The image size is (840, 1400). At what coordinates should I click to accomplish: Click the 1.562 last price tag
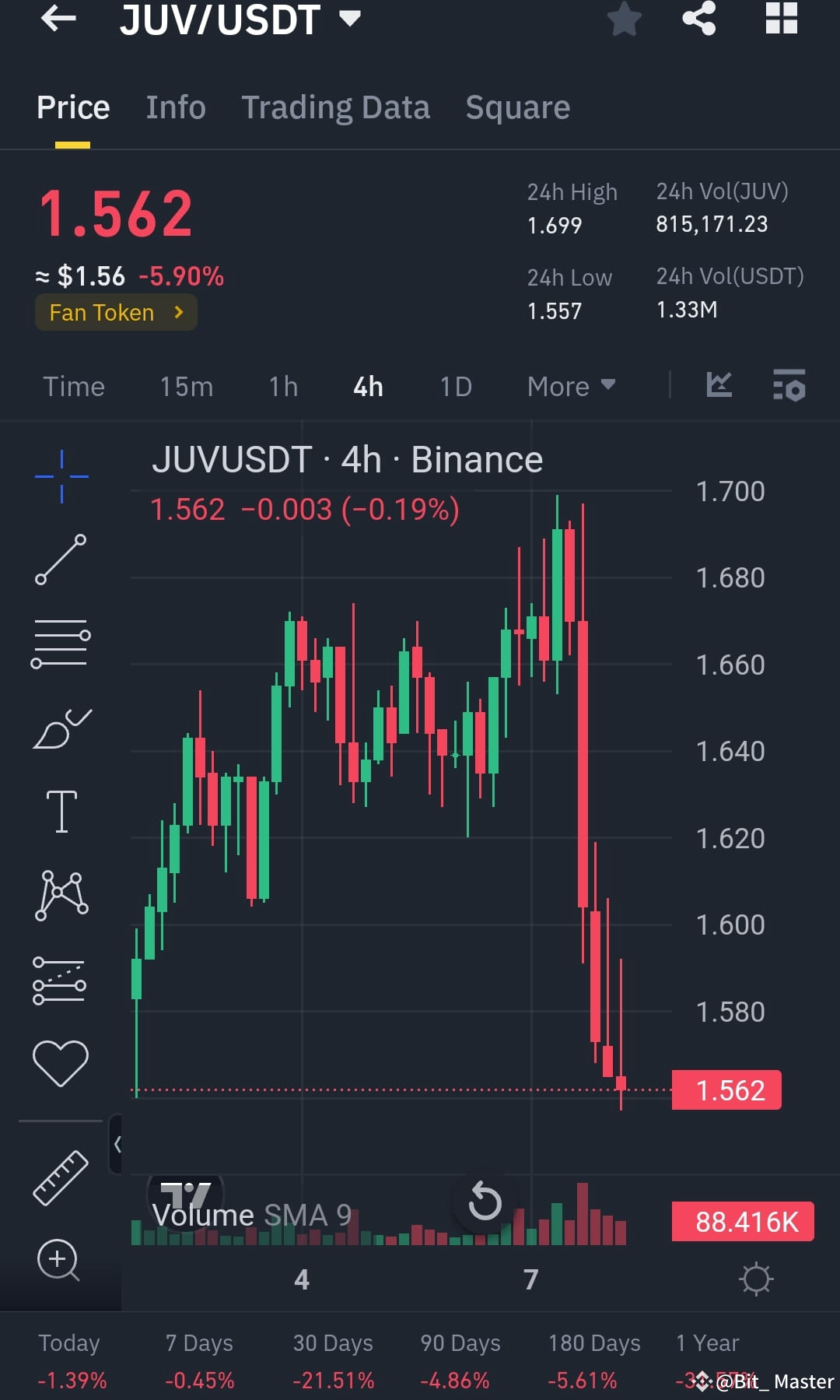[x=726, y=1090]
